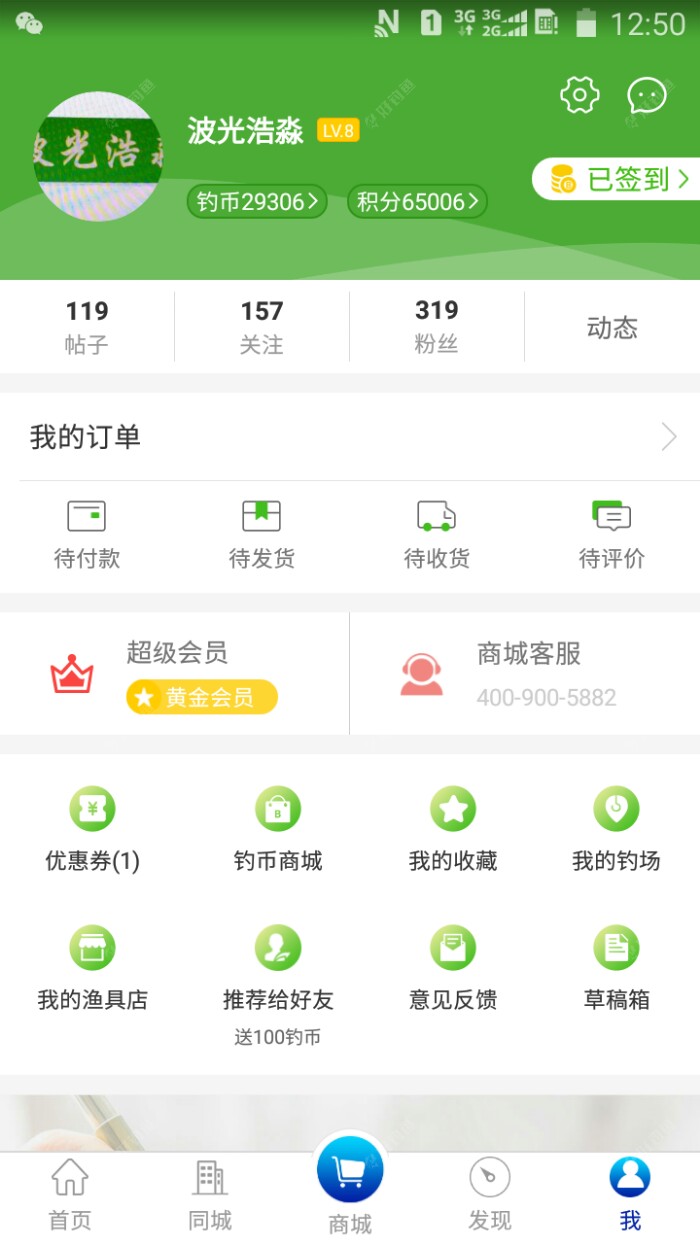Open the settings gear icon

[579, 95]
